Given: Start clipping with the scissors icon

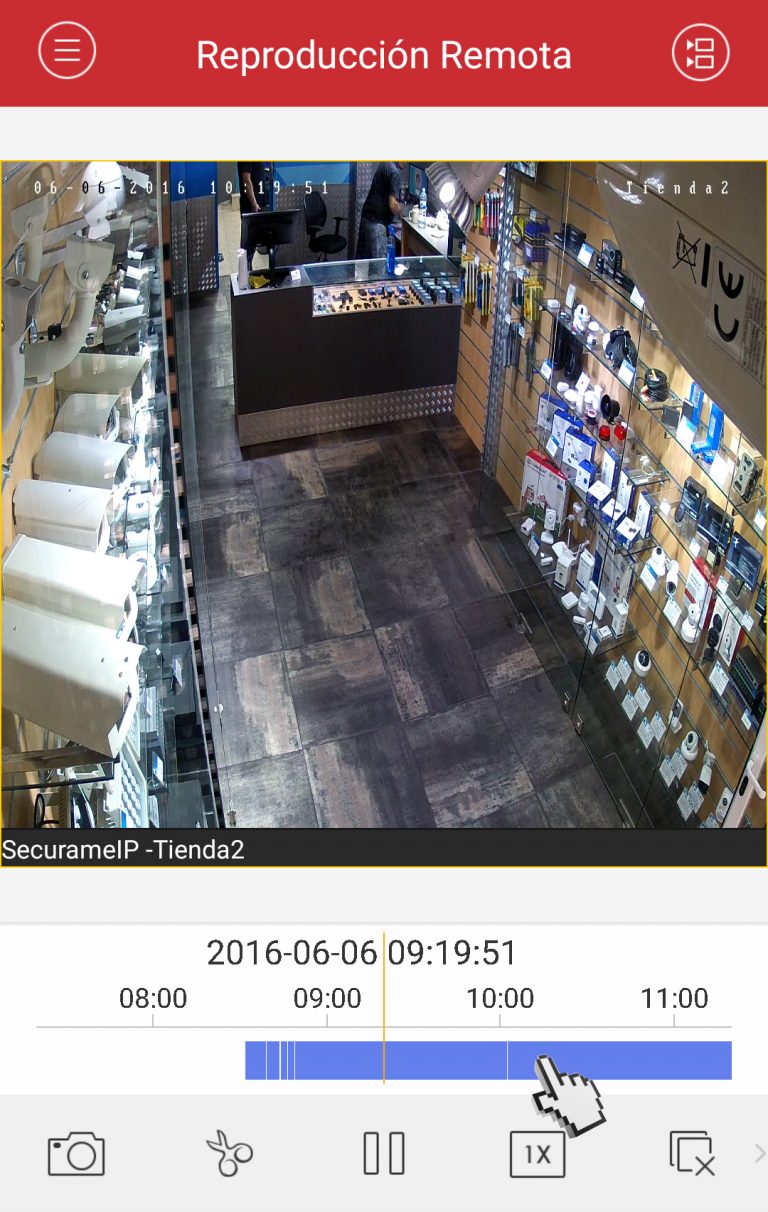Looking at the screenshot, I should click(229, 1154).
